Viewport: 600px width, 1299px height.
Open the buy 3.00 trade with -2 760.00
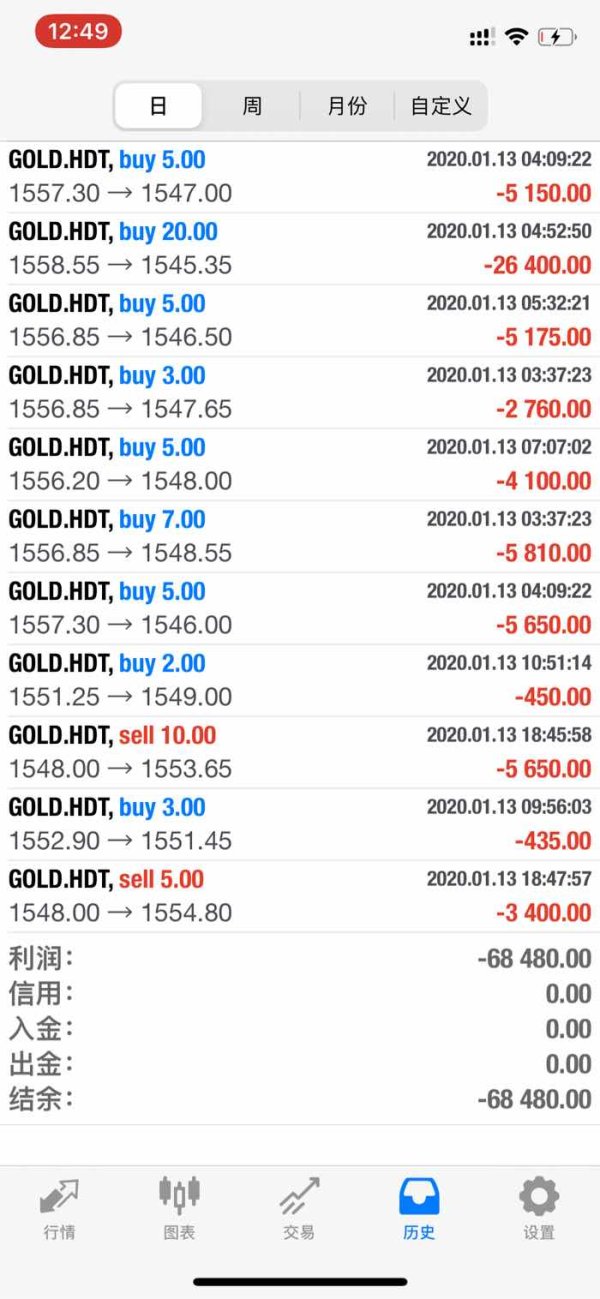(x=300, y=393)
